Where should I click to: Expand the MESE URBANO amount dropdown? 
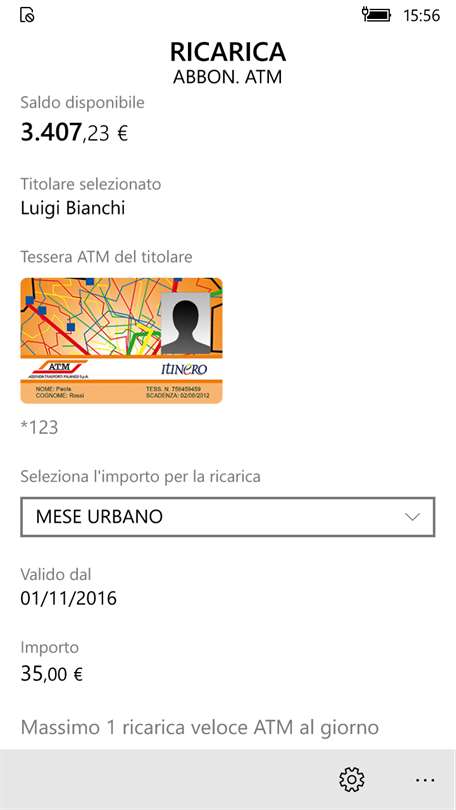tap(228, 517)
